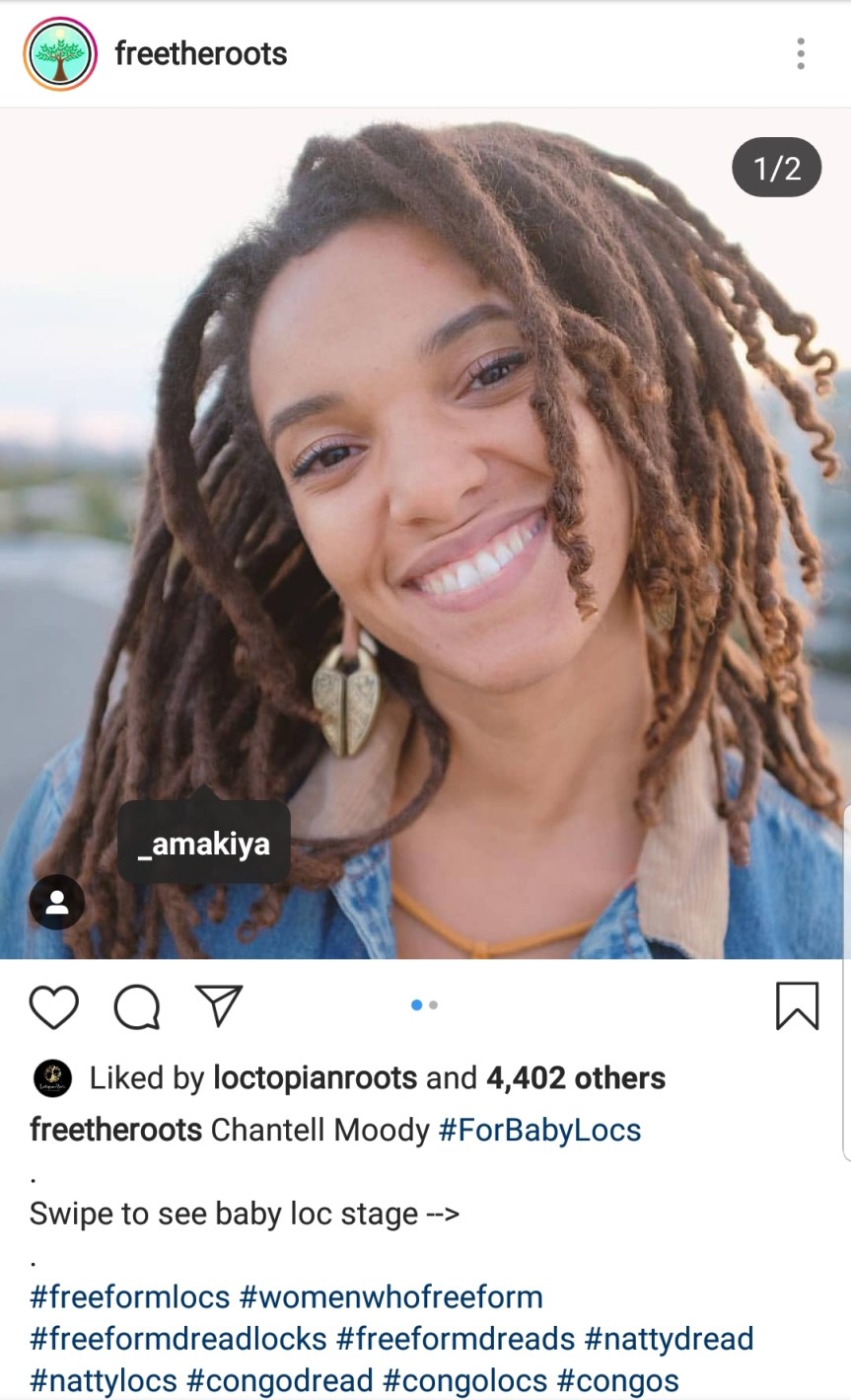
Task: Share the post via paper plane icon
Action: tap(219, 1005)
